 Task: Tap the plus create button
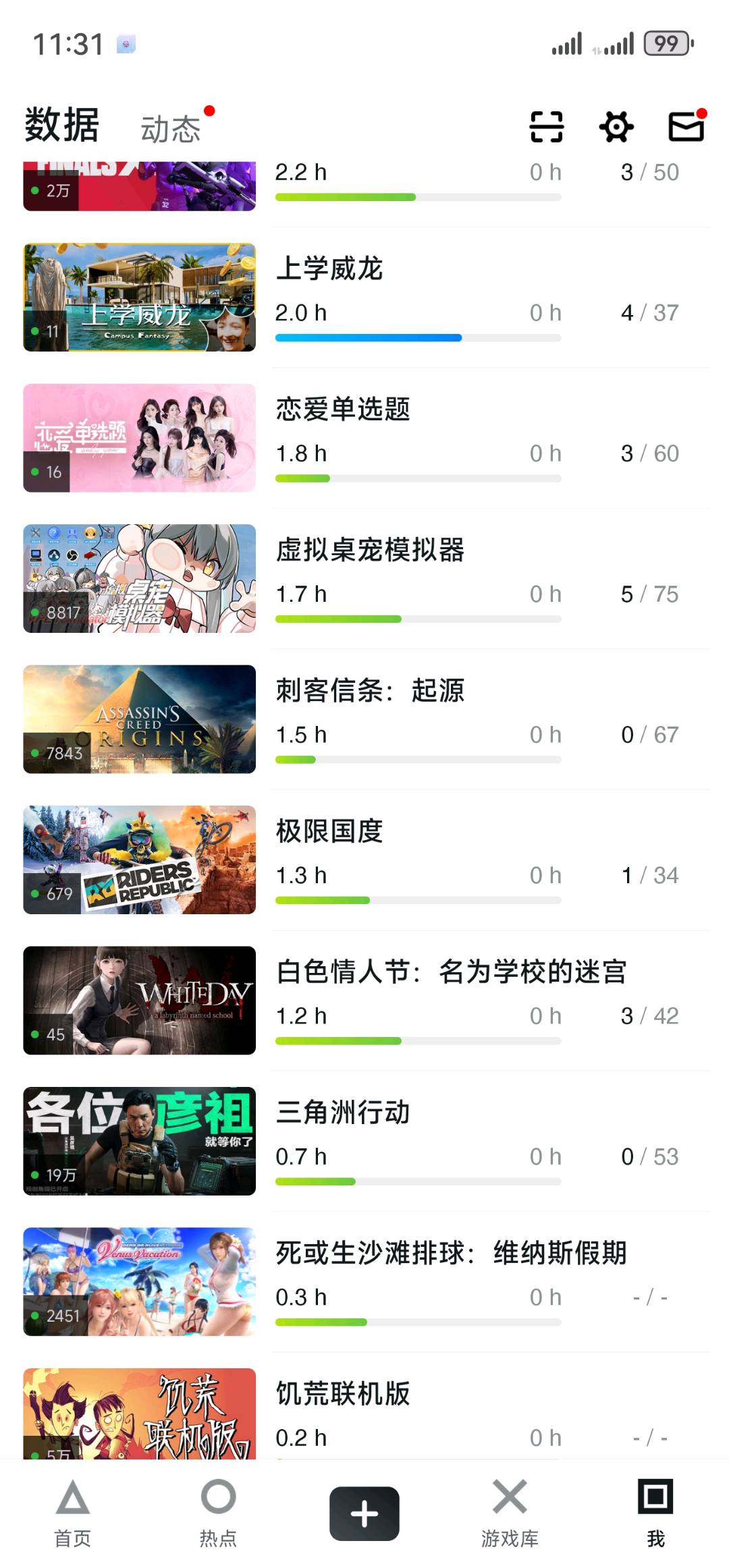pyautogui.click(x=364, y=1513)
